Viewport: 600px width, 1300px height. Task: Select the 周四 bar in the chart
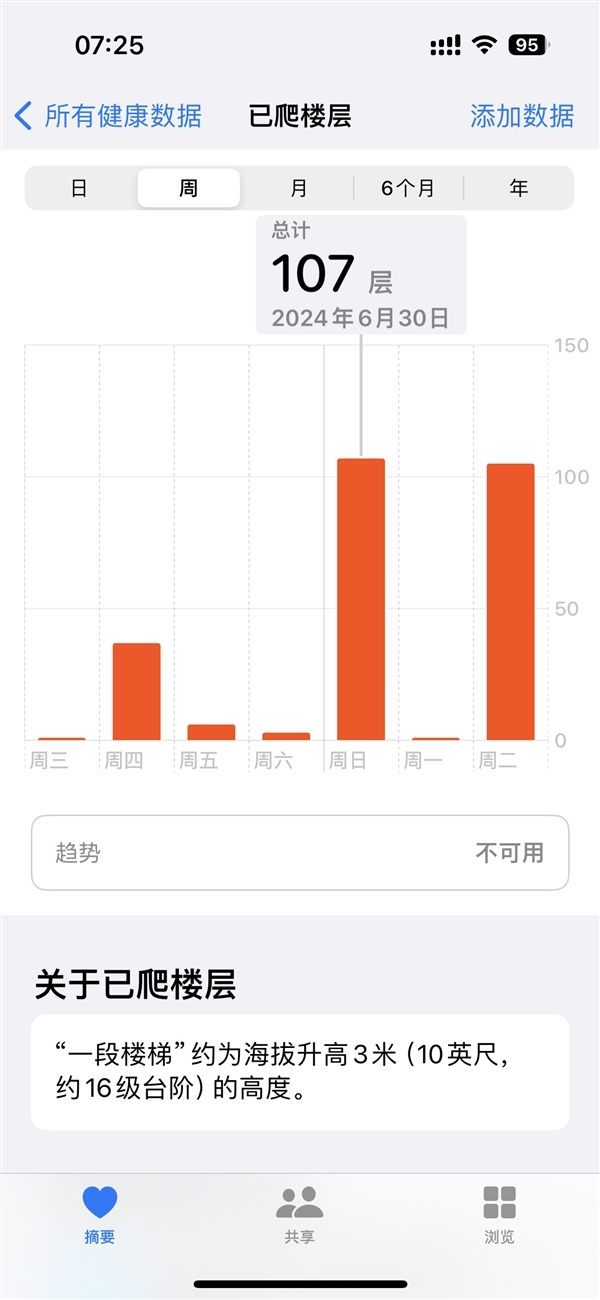pos(136,691)
